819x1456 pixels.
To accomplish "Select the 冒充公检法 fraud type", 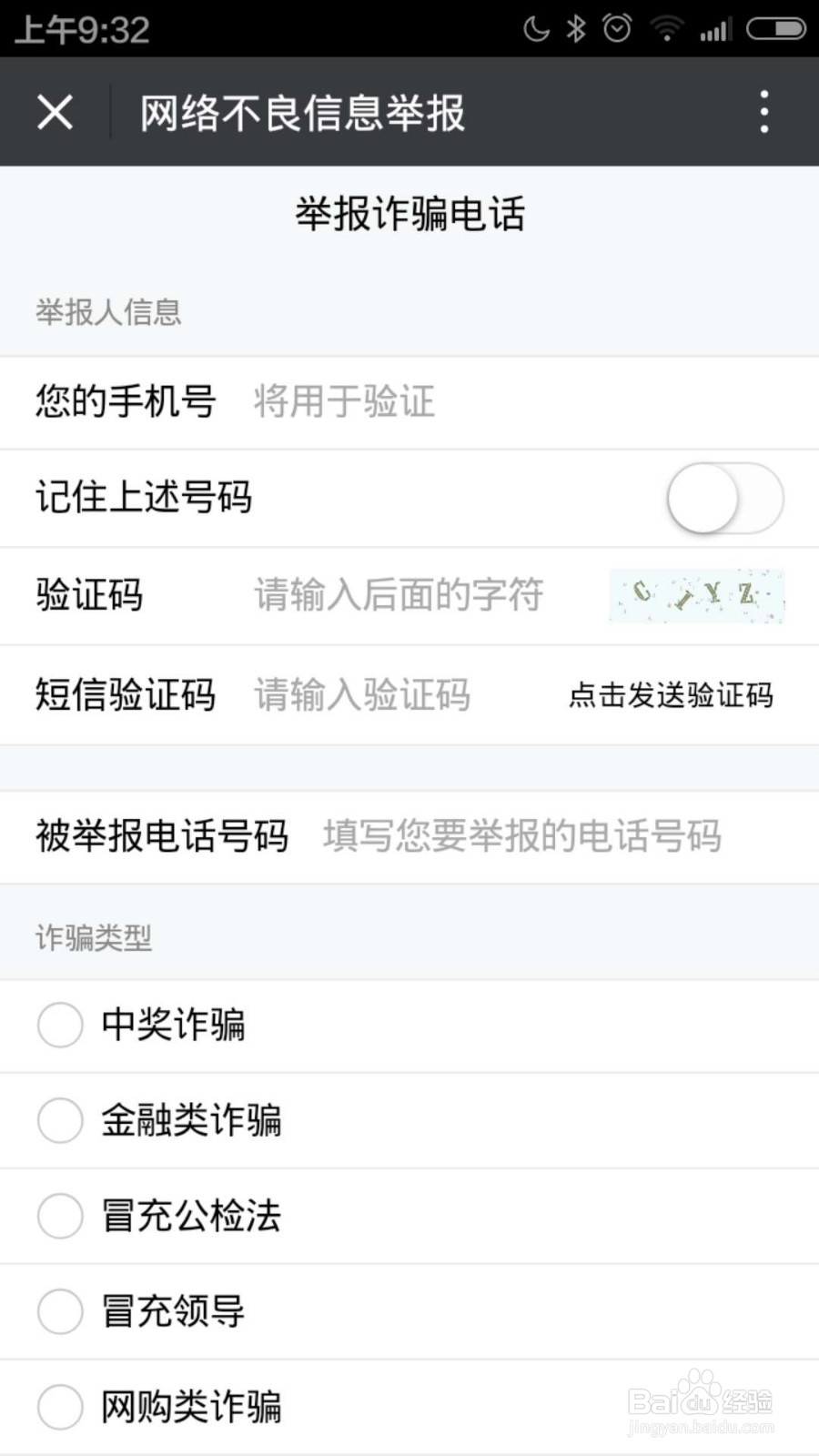I will click(59, 1216).
